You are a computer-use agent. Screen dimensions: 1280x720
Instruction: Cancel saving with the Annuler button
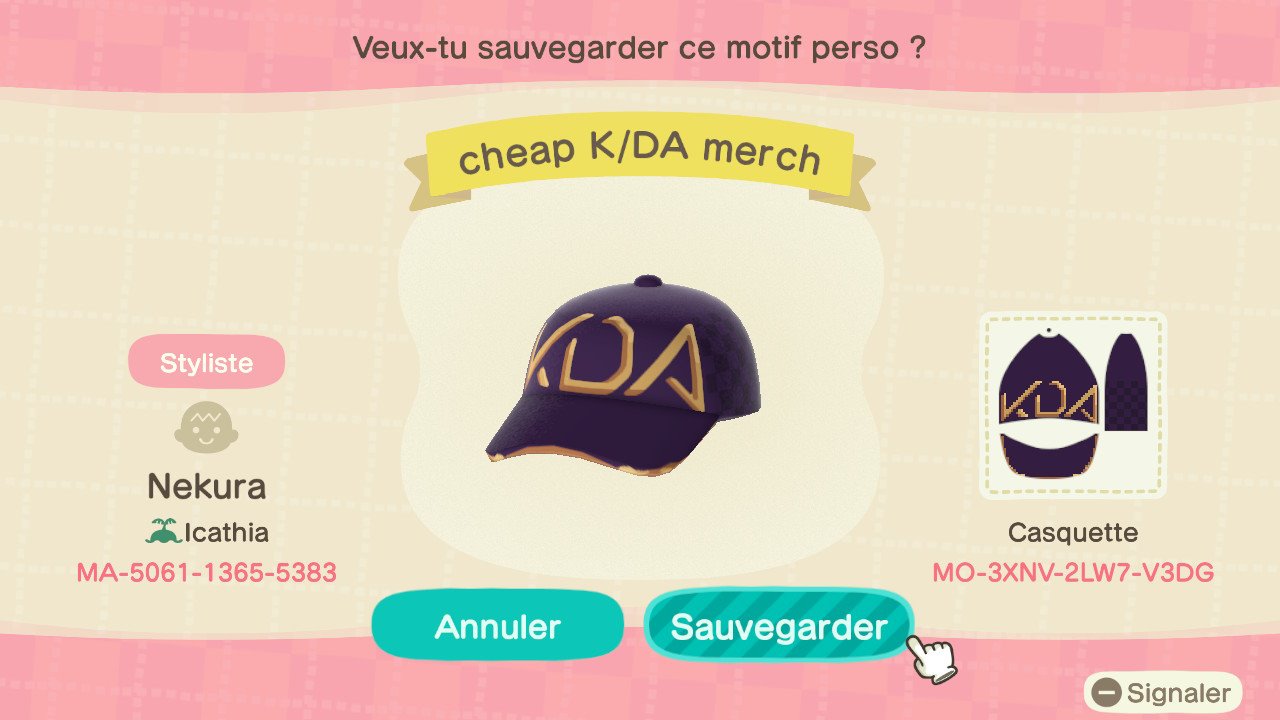pos(497,626)
